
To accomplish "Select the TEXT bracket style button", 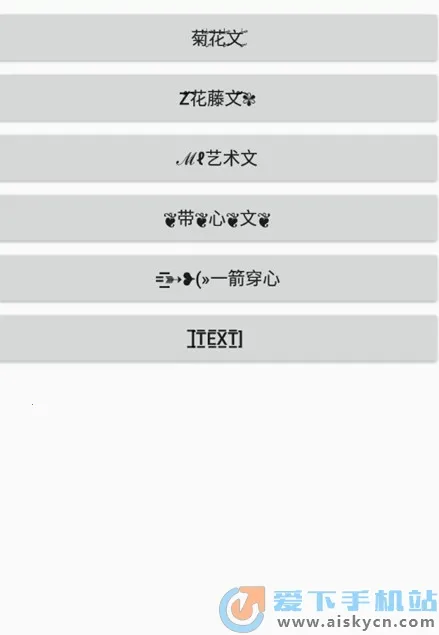I will [x=219, y=339].
